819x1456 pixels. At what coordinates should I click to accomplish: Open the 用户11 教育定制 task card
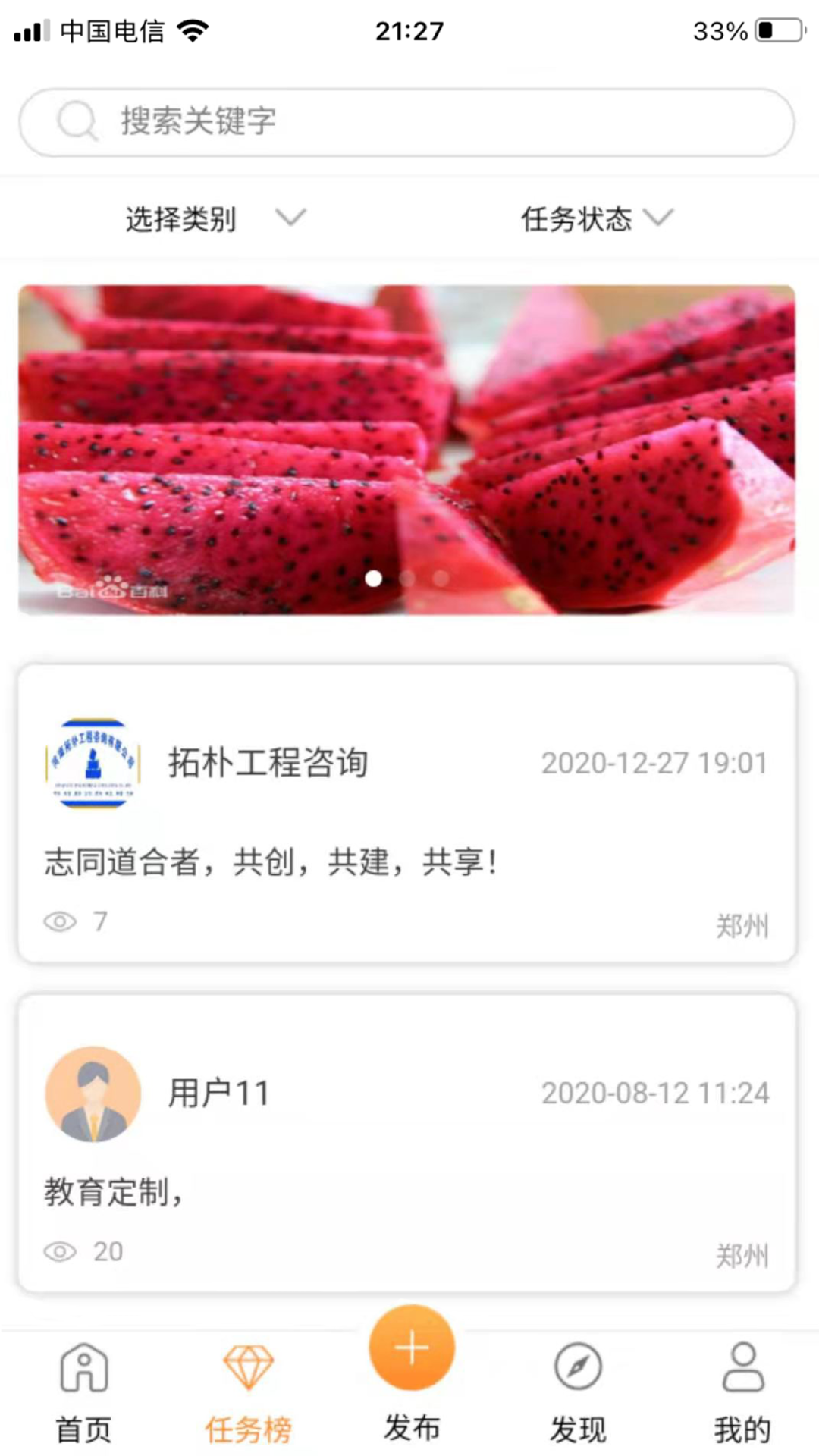click(x=406, y=1144)
